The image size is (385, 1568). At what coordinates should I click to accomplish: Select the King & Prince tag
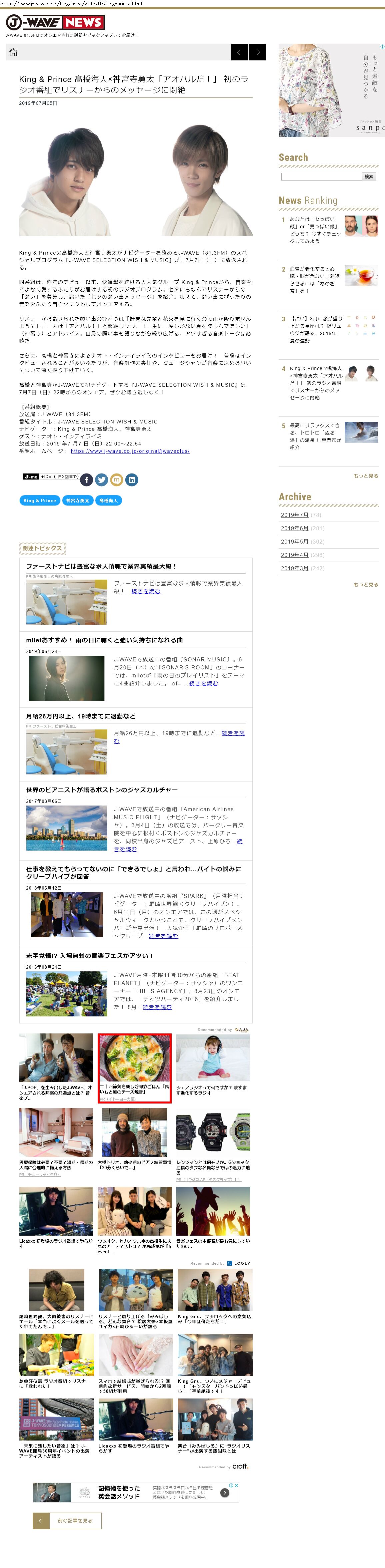pos(40,500)
